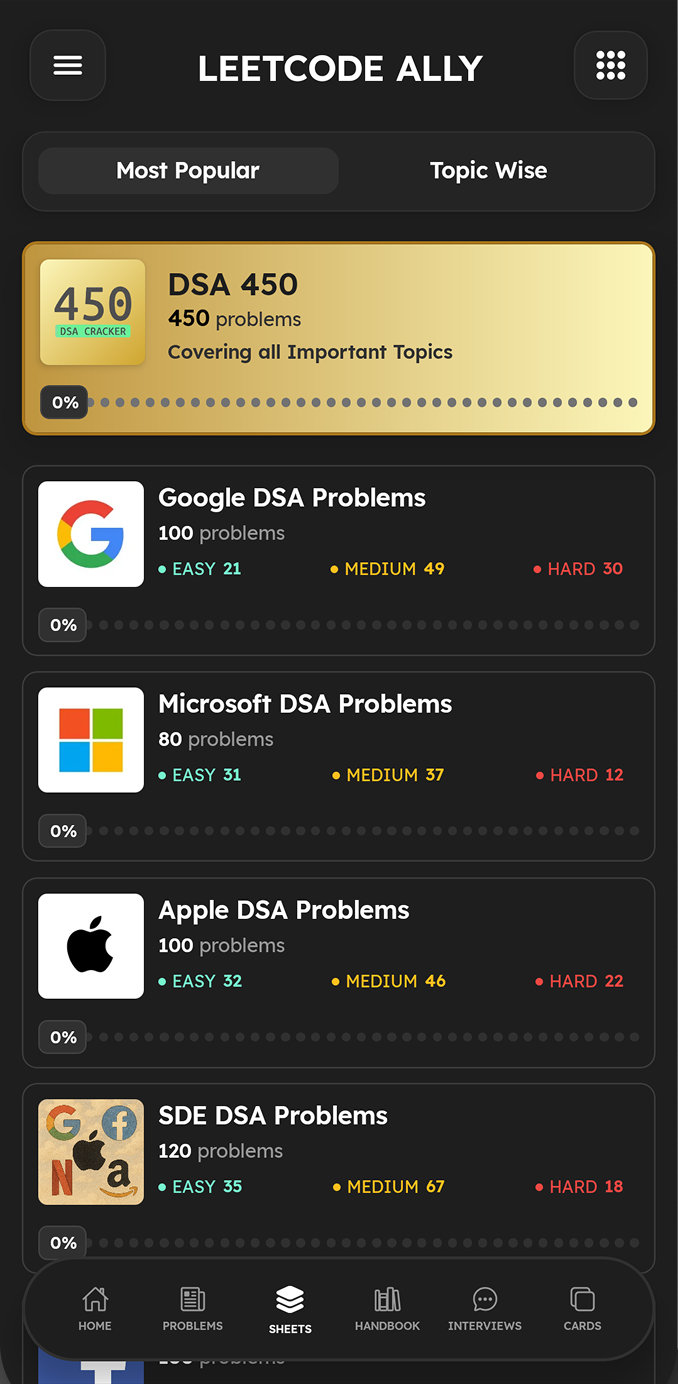Viewport: 678px width, 1384px height.
Task: Switch to the Problems tab
Action: point(193,1309)
